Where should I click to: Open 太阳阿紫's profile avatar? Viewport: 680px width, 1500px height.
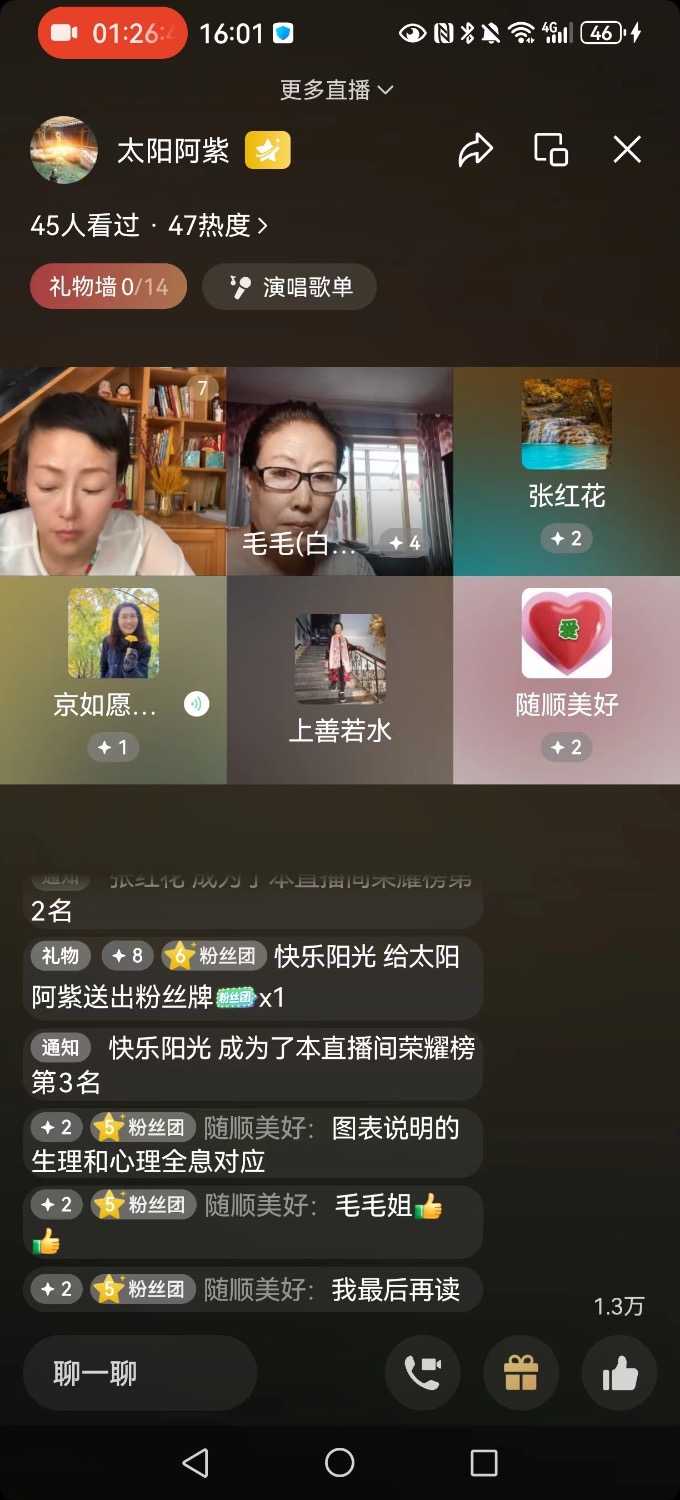pos(64,150)
